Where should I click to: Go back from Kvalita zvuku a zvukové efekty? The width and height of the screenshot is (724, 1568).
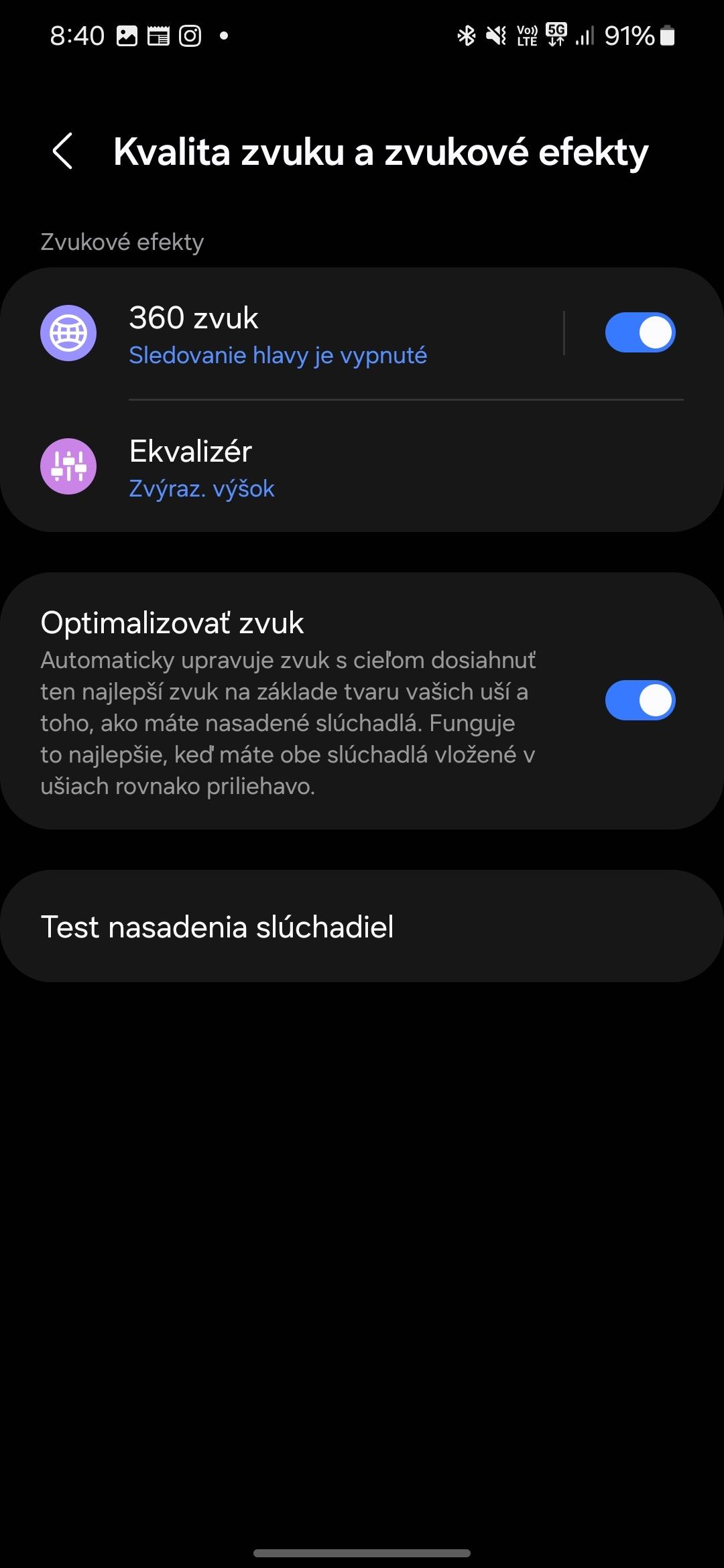[62, 151]
